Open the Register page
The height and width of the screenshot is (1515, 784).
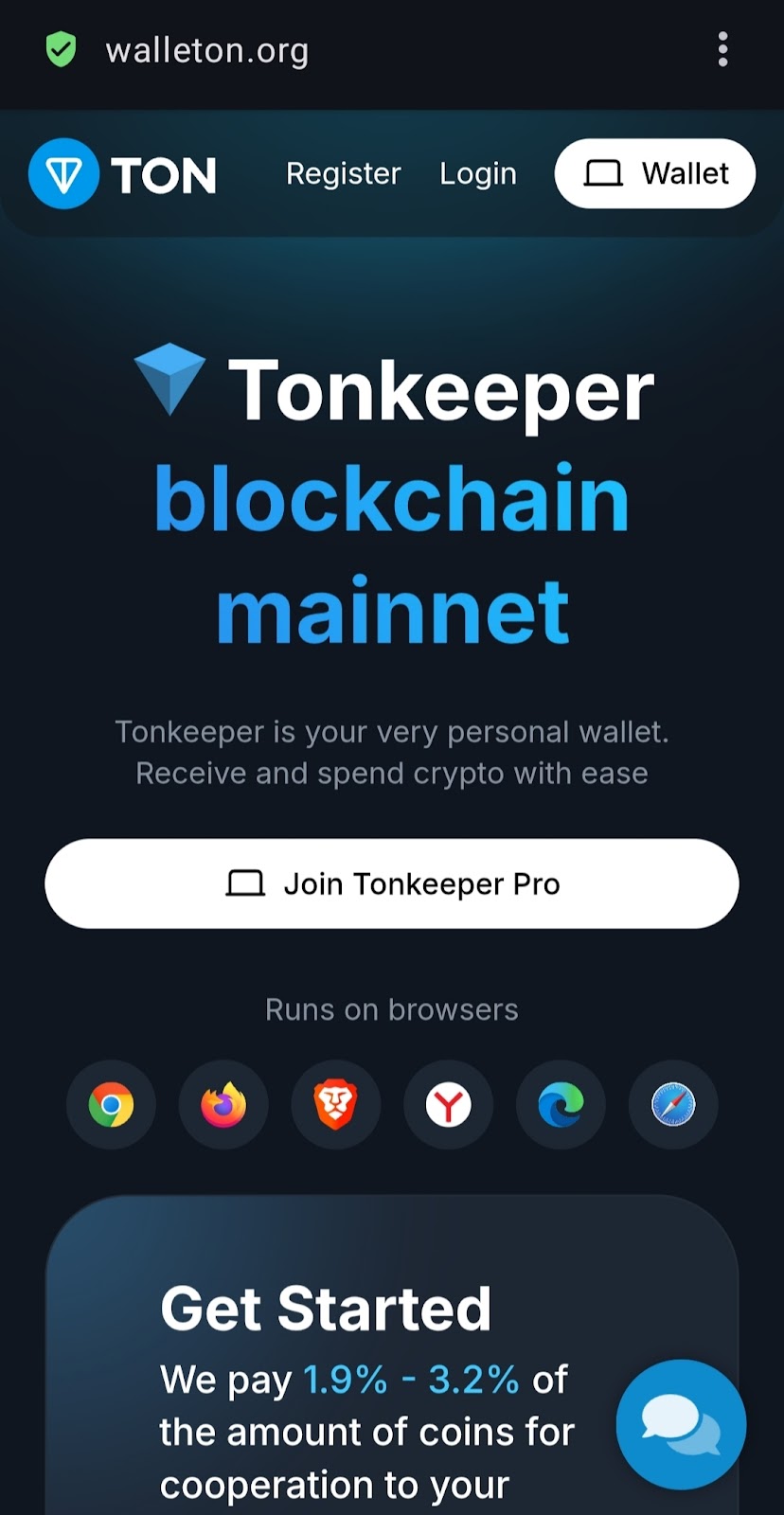pyautogui.click(x=344, y=174)
